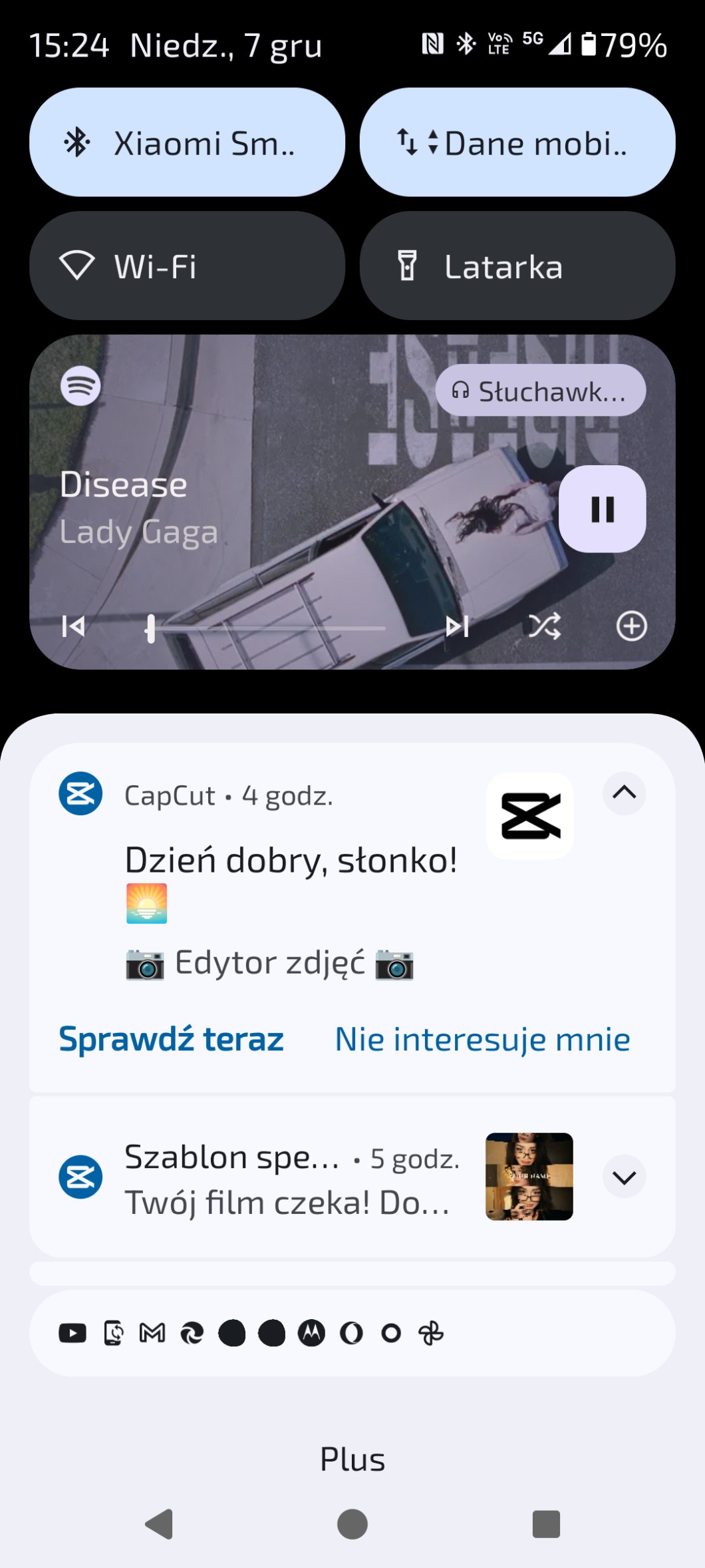
Task: Toggle the Xiaomi Bluetooth tile
Action: 187,142
